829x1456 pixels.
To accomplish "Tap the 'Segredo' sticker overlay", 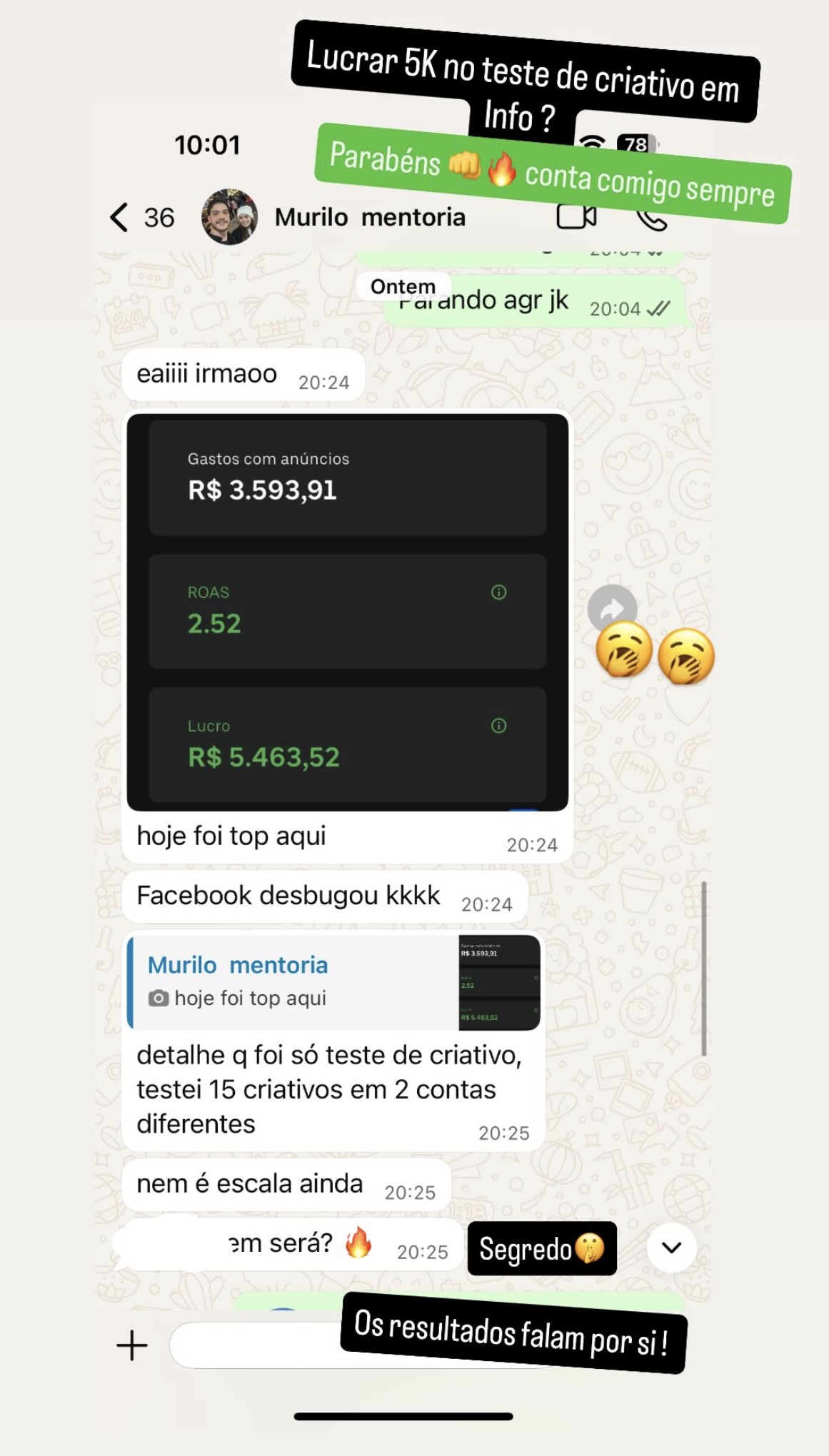I will click(541, 1249).
